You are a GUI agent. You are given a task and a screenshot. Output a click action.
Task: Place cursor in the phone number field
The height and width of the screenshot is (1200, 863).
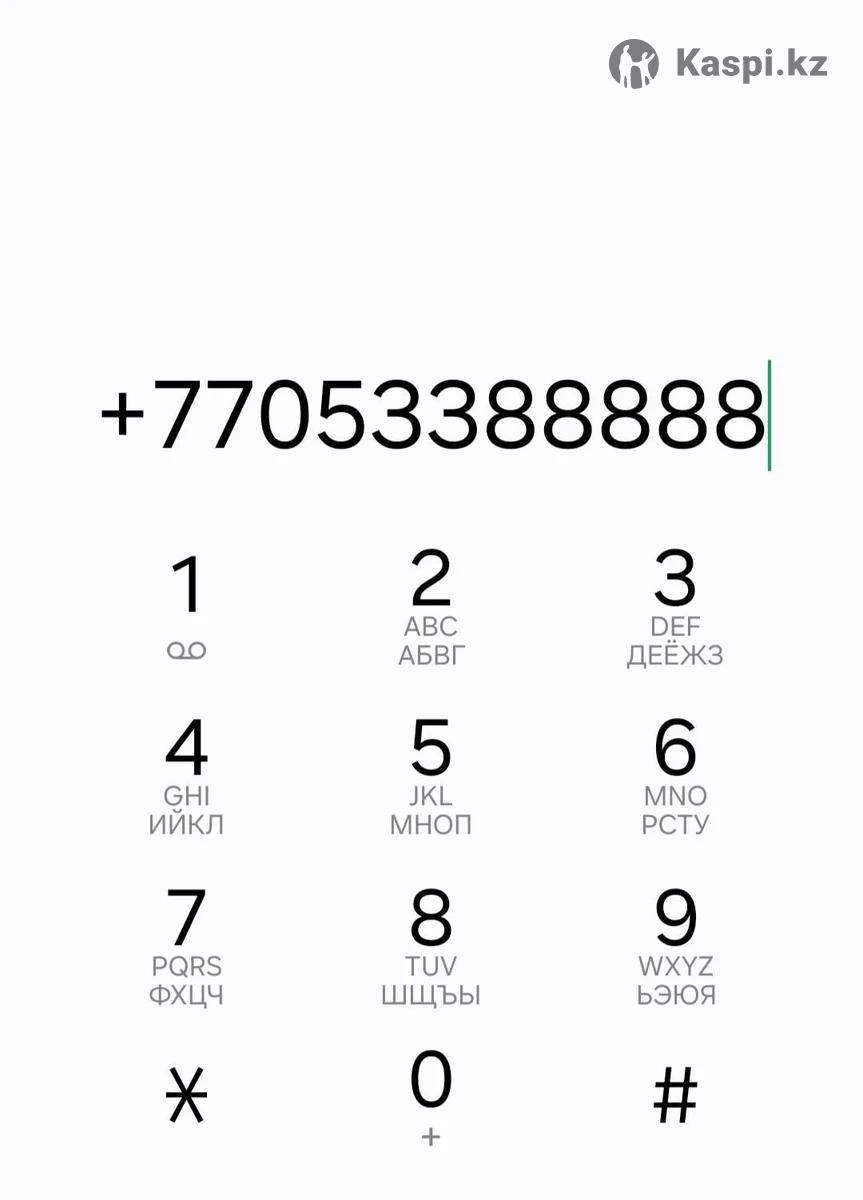click(x=433, y=413)
